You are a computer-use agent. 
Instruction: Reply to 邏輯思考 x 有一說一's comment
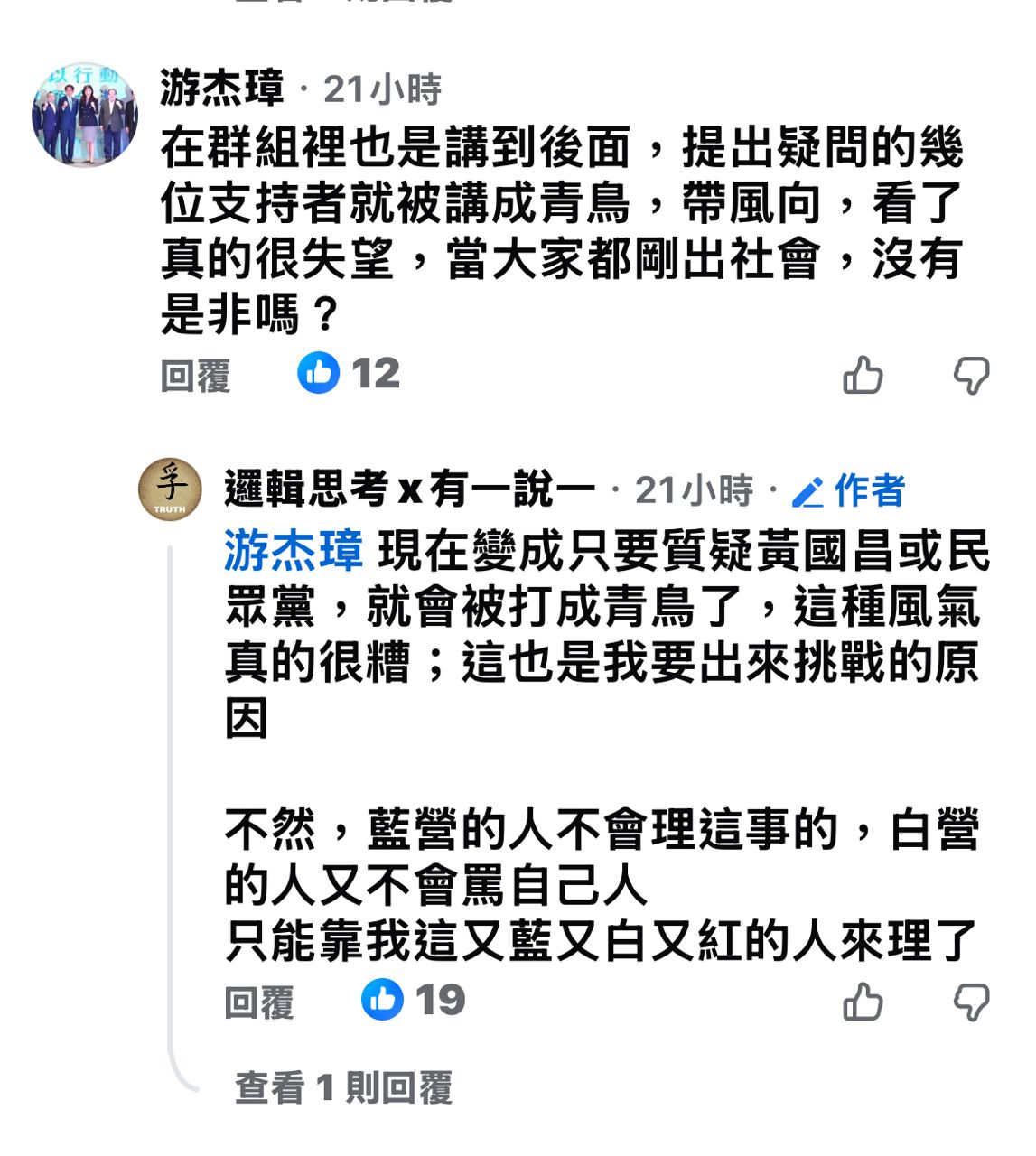259,1002
